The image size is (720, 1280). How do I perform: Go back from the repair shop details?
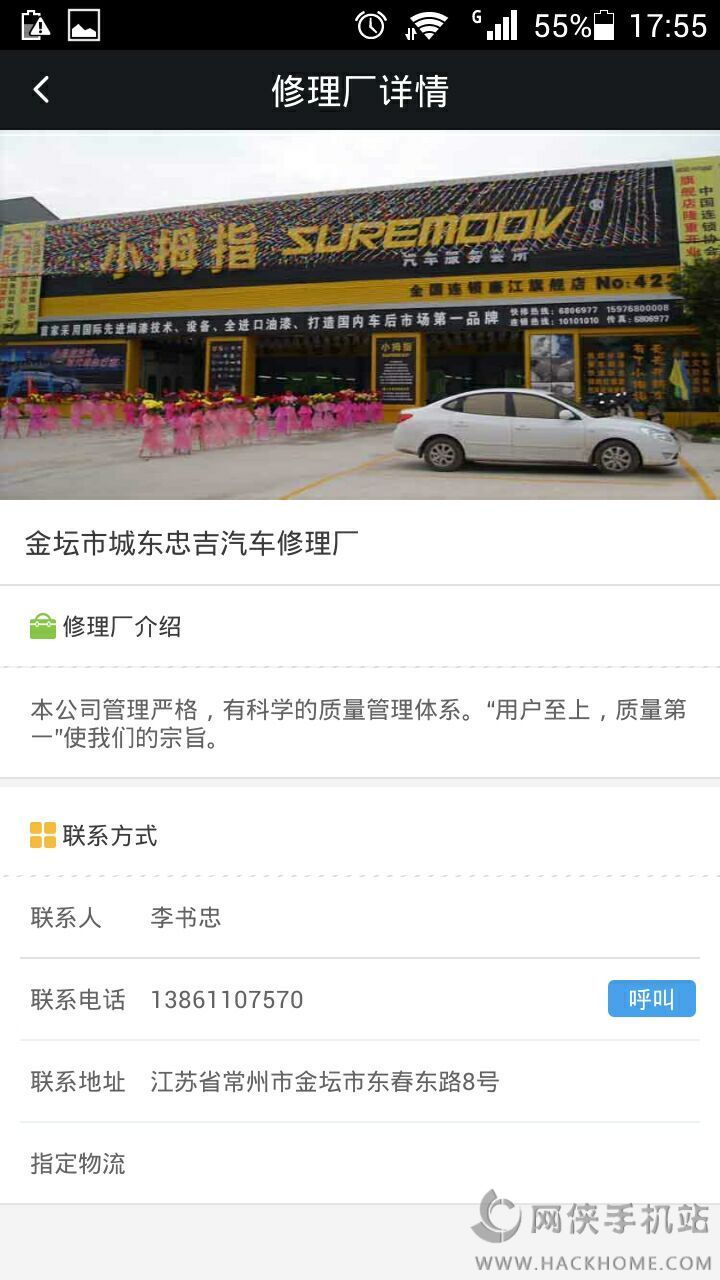pos(41,90)
